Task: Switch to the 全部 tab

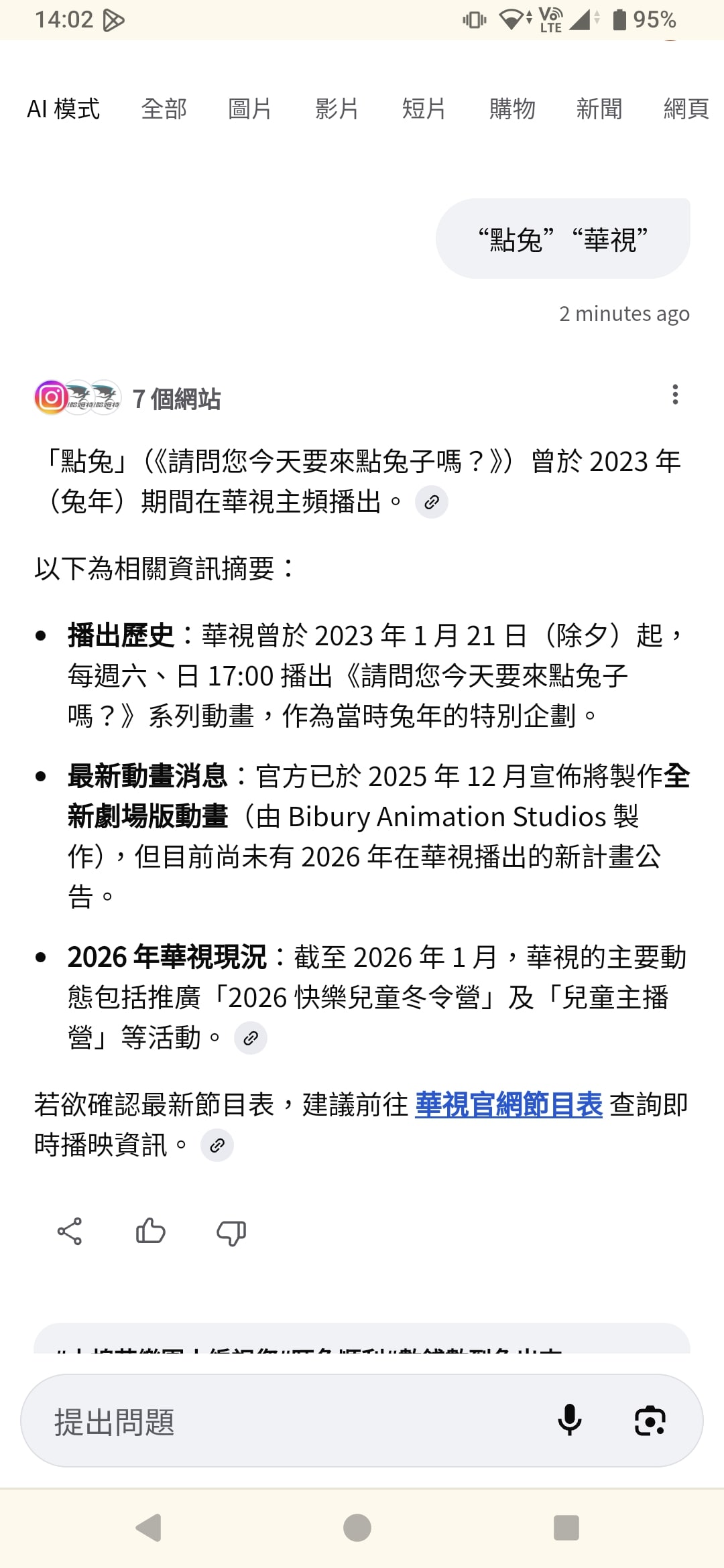Action: (x=164, y=109)
